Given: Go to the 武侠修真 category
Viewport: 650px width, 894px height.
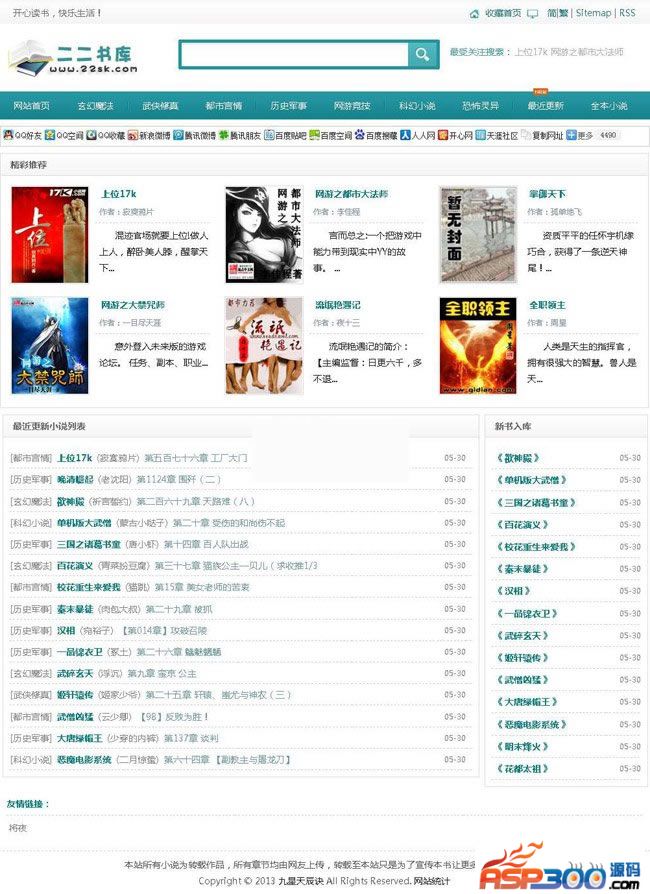Looking at the screenshot, I should (160, 106).
